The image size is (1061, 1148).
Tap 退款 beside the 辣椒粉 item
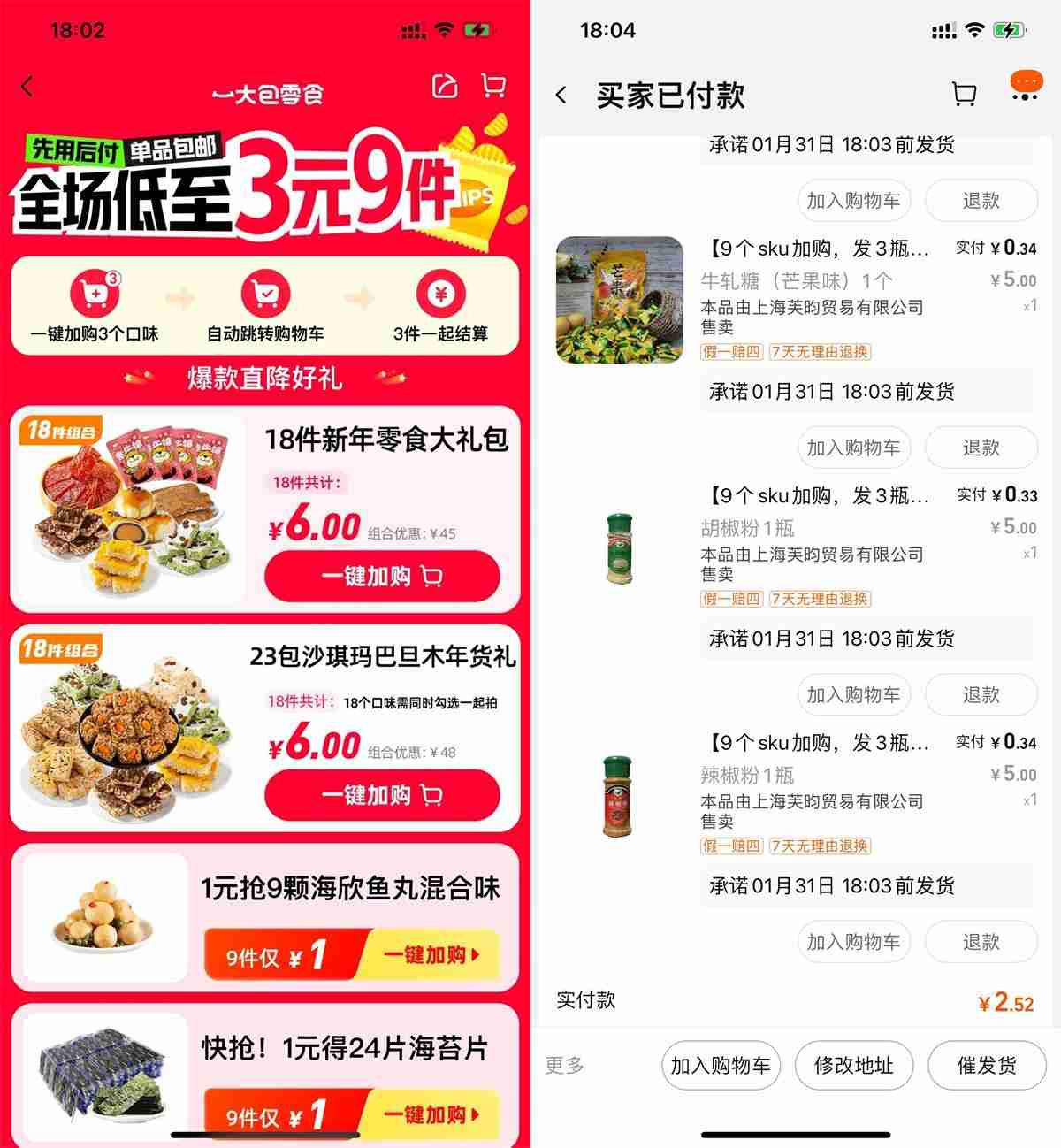coord(981,942)
